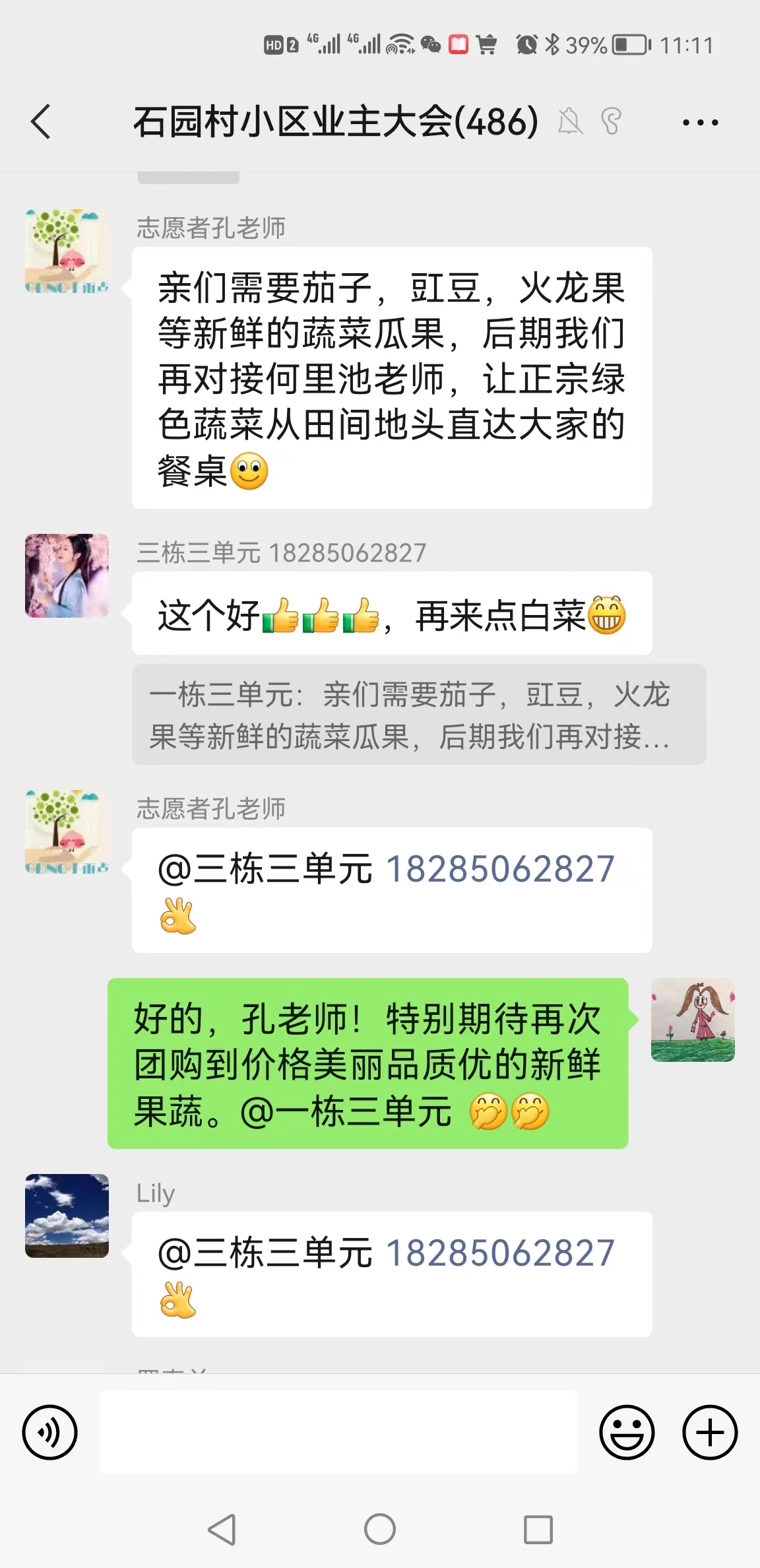This screenshot has width=760, height=1568.
Task: Open Lily's profile avatar
Action: point(67,1216)
